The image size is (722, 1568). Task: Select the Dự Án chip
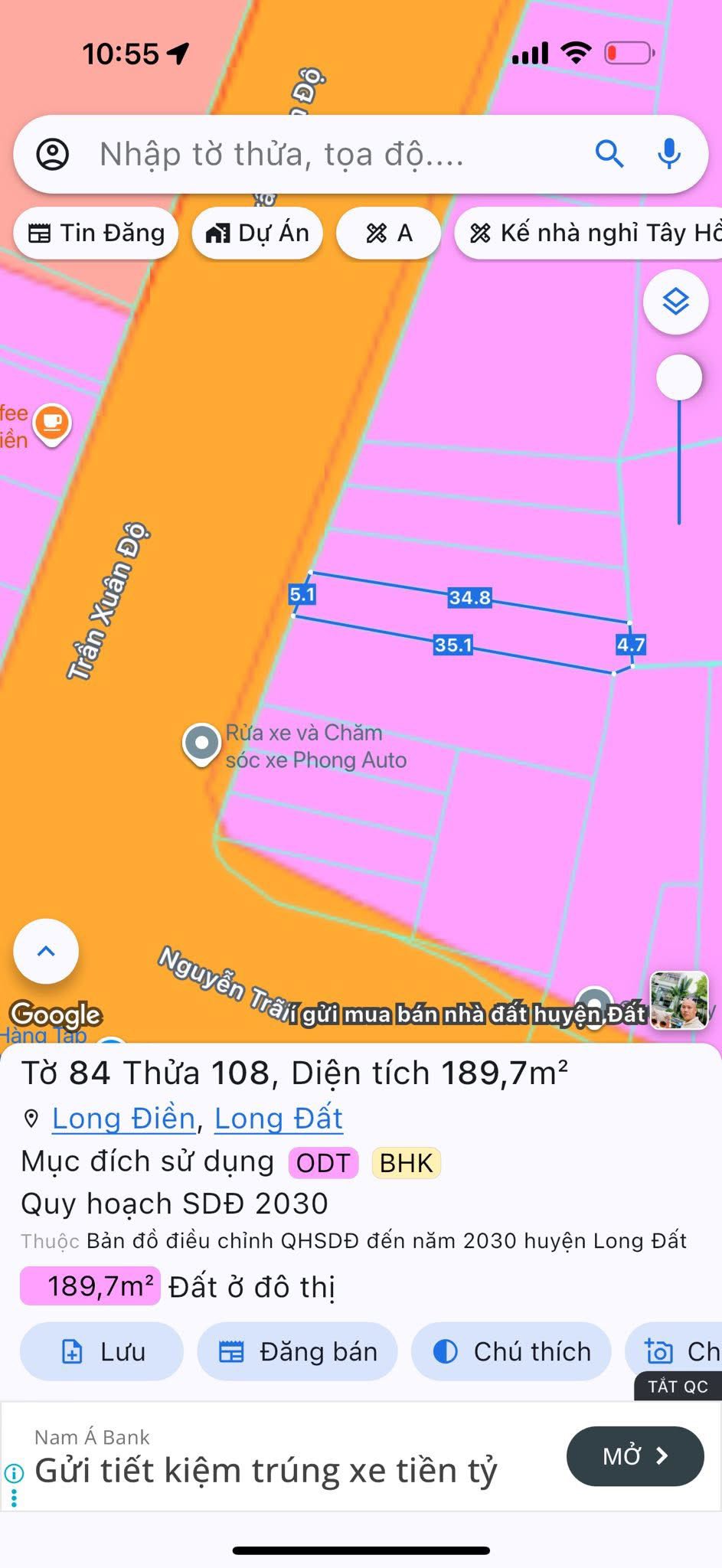coord(257,233)
